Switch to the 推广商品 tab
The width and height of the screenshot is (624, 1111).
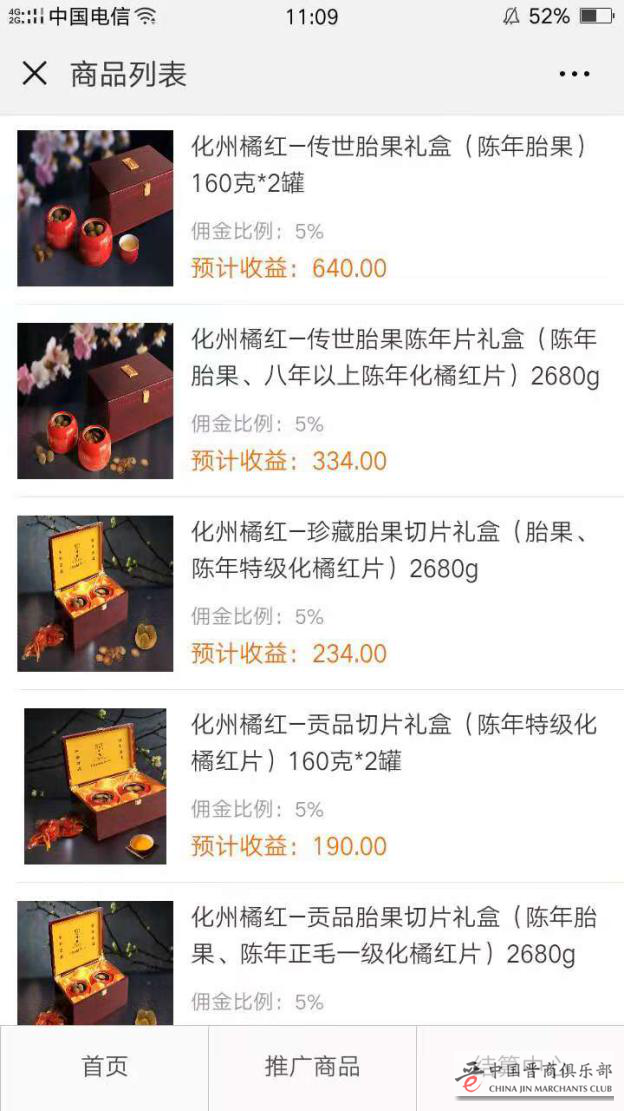(x=312, y=1067)
